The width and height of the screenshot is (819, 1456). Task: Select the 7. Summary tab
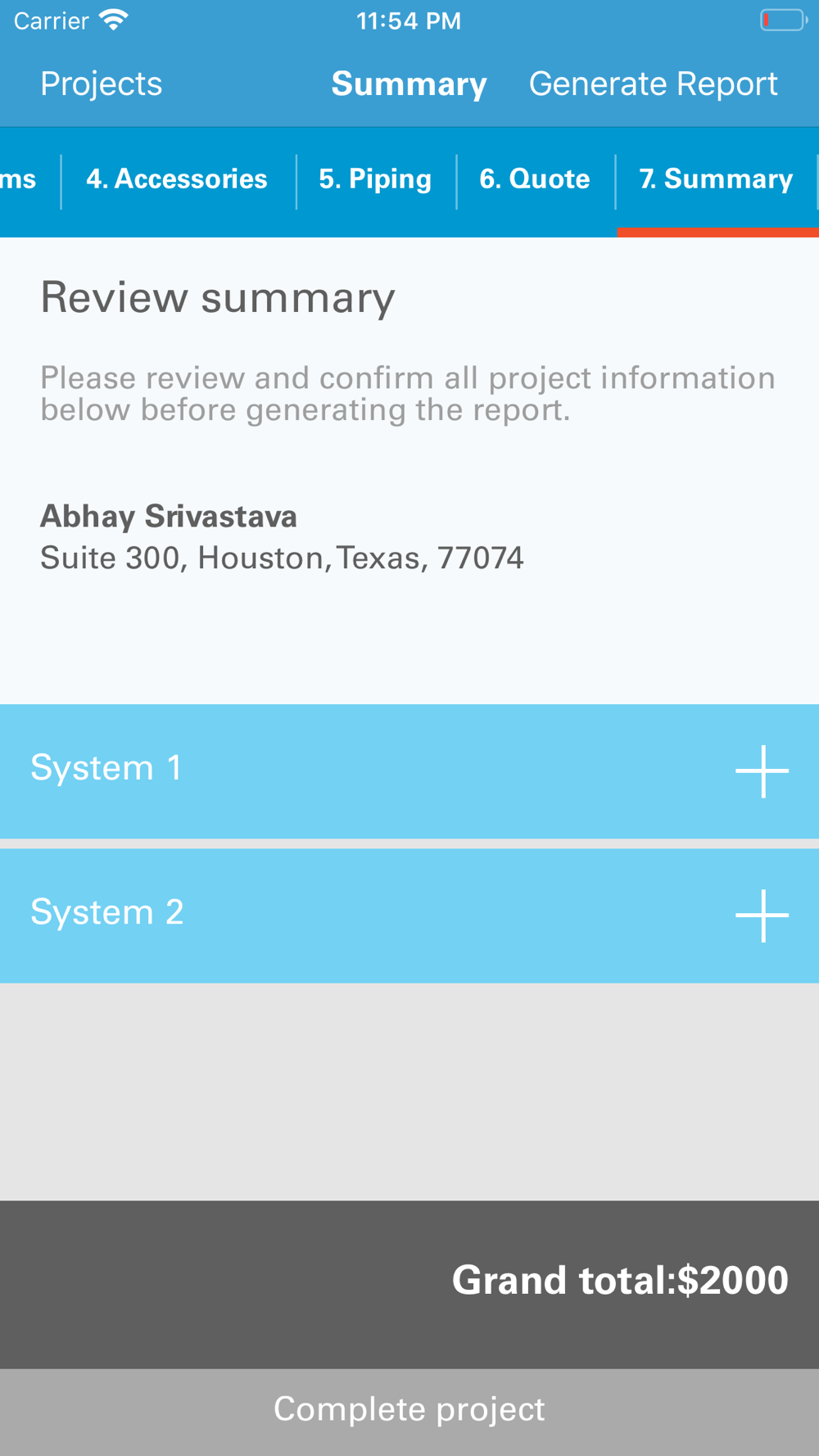[x=717, y=179]
